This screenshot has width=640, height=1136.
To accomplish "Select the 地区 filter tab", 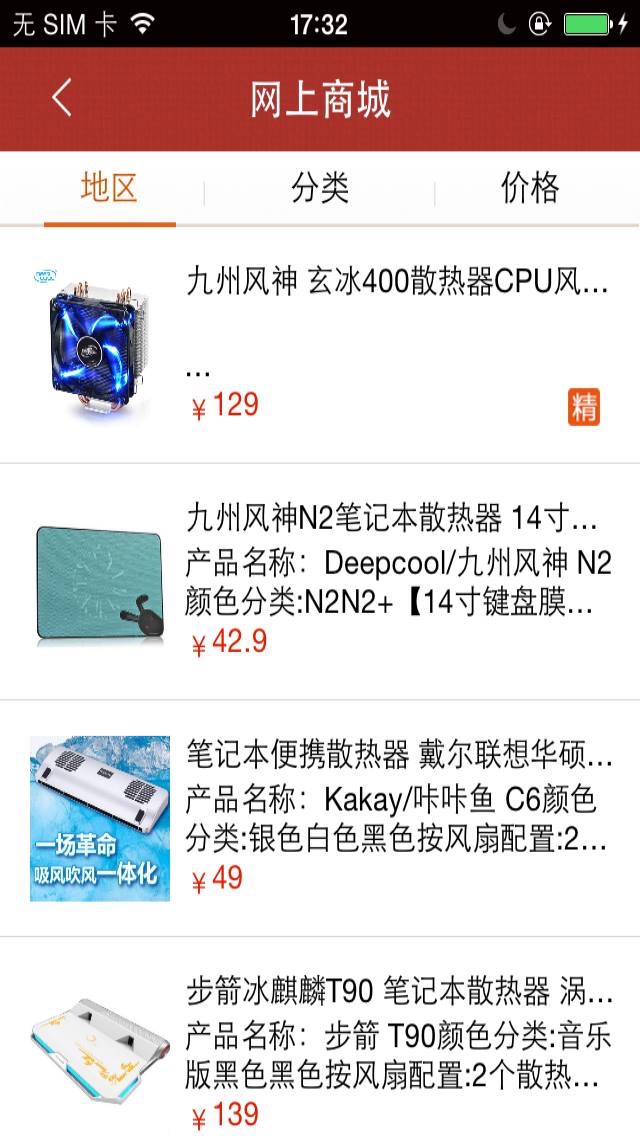I will [109, 188].
